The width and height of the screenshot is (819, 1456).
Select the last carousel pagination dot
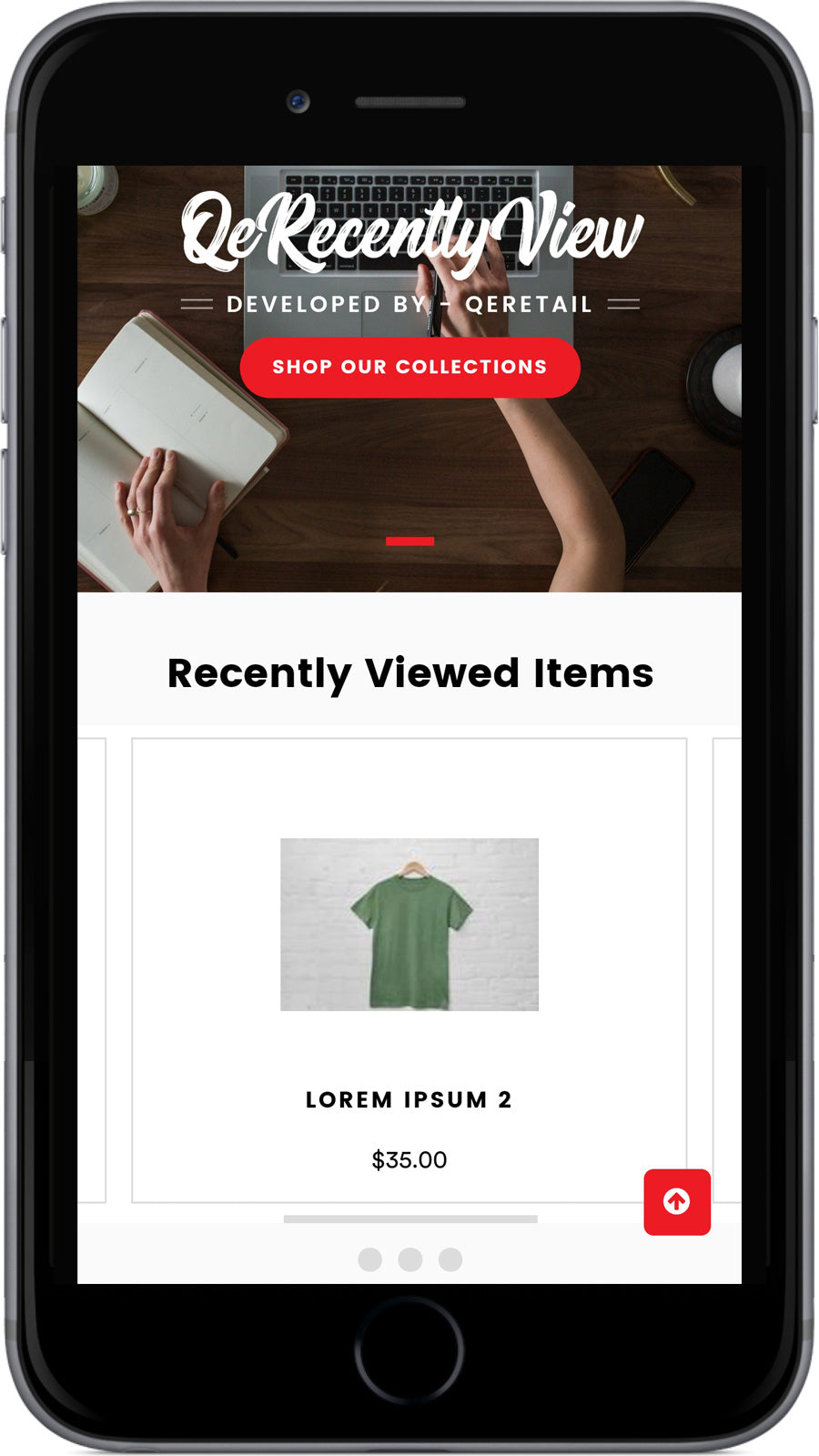click(x=450, y=1259)
